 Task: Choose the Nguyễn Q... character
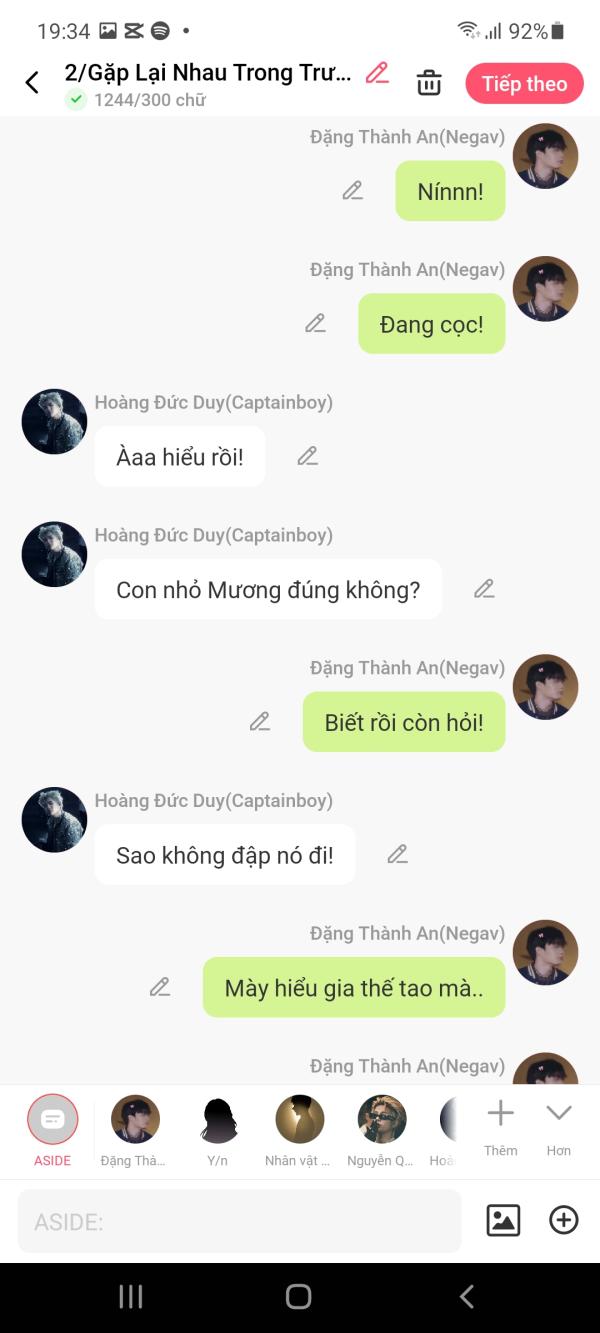point(381,1131)
